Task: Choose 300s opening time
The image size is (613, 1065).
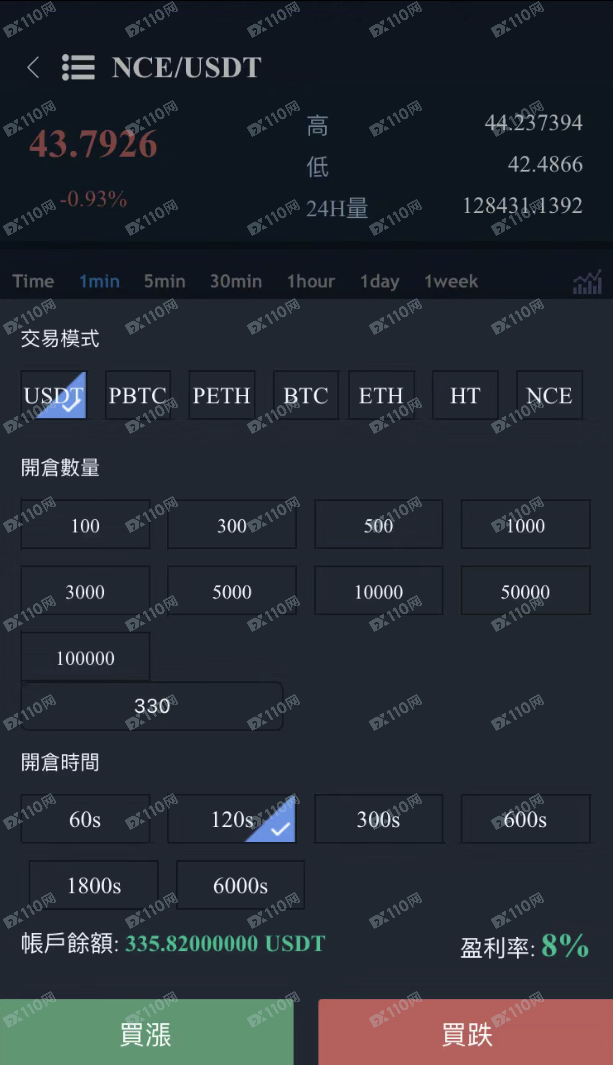Action: click(x=378, y=819)
